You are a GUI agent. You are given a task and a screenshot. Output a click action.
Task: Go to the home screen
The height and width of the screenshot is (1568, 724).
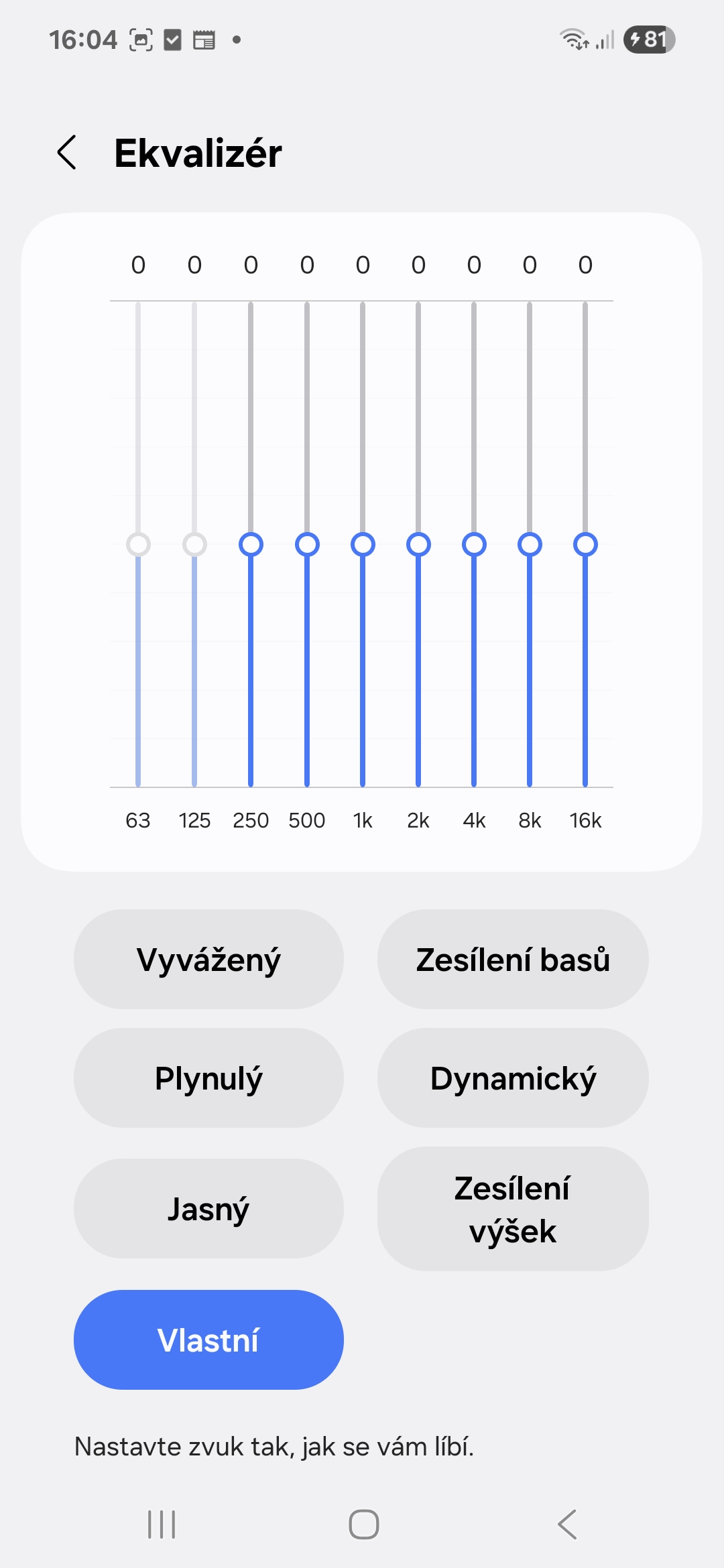coord(363,1524)
